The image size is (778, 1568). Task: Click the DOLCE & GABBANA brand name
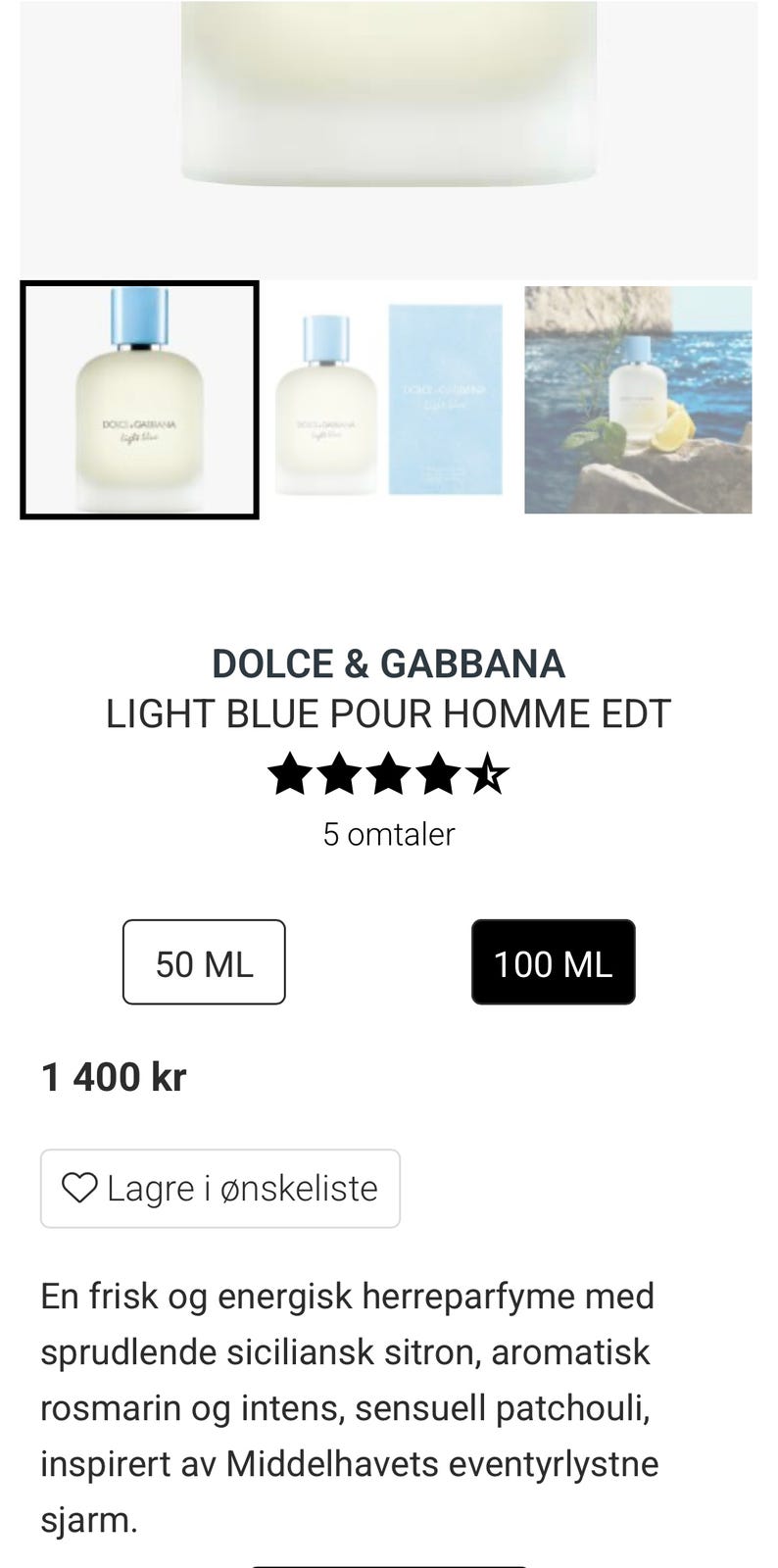[389, 663]
